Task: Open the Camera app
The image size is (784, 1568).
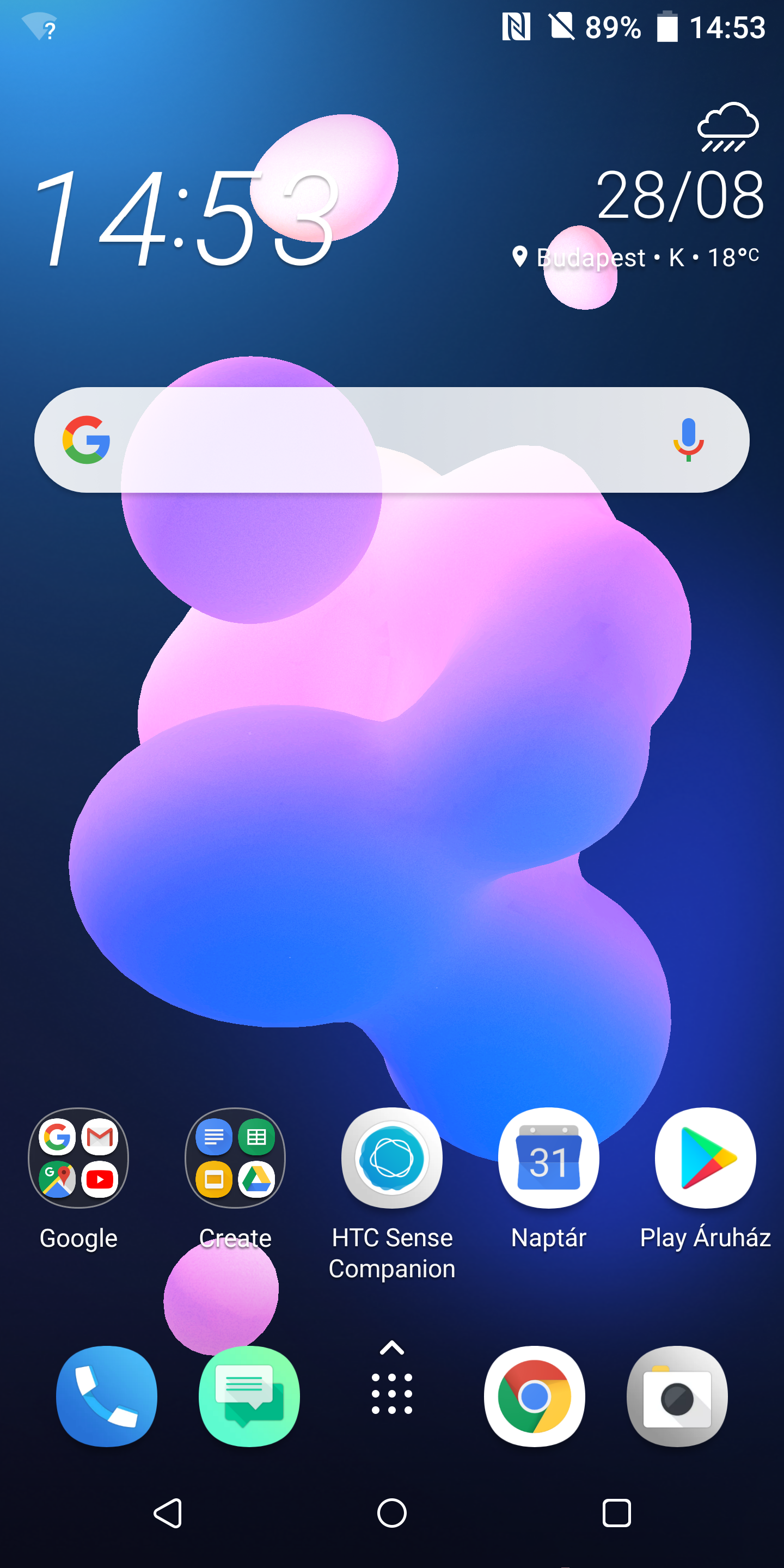Action: (677, 1396)
